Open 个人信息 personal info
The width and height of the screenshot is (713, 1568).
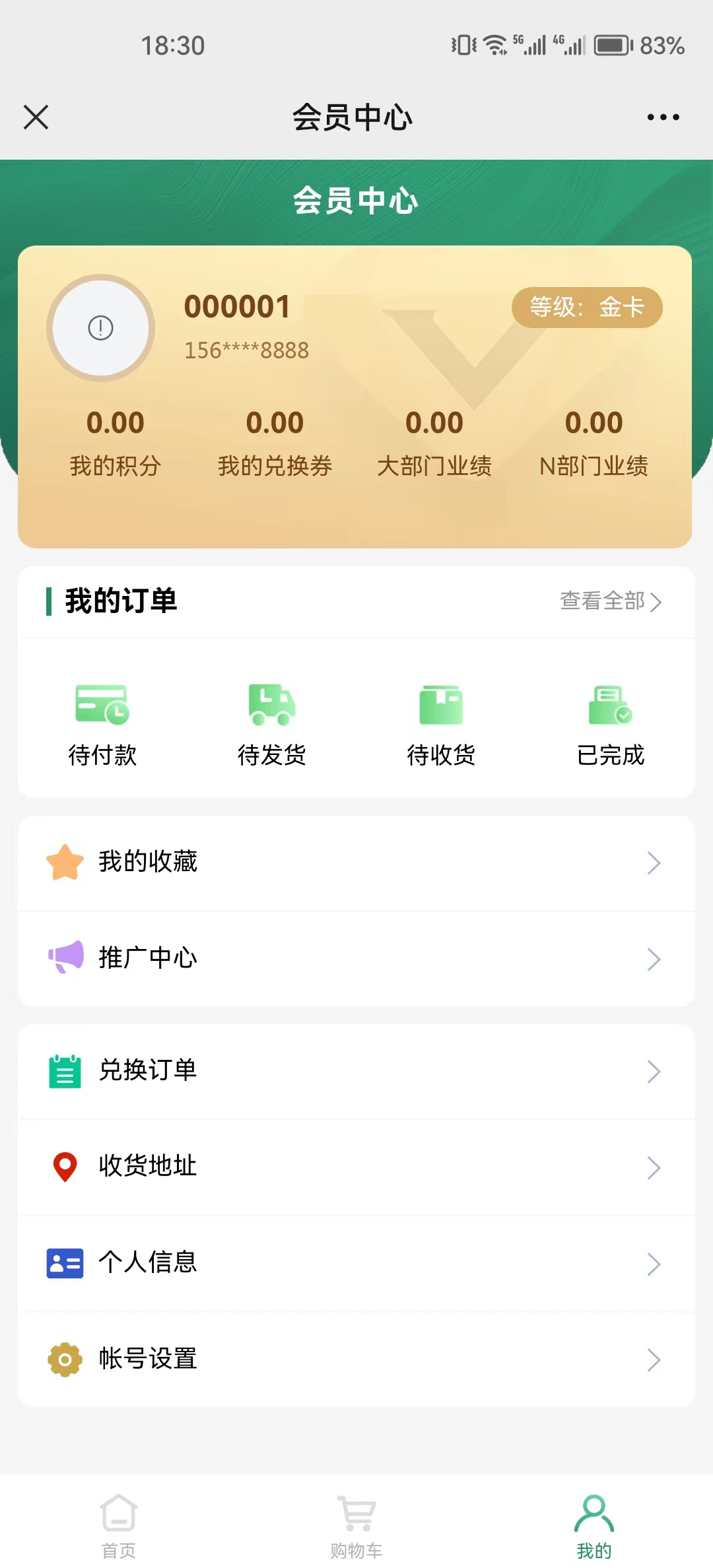point(356,1263)
